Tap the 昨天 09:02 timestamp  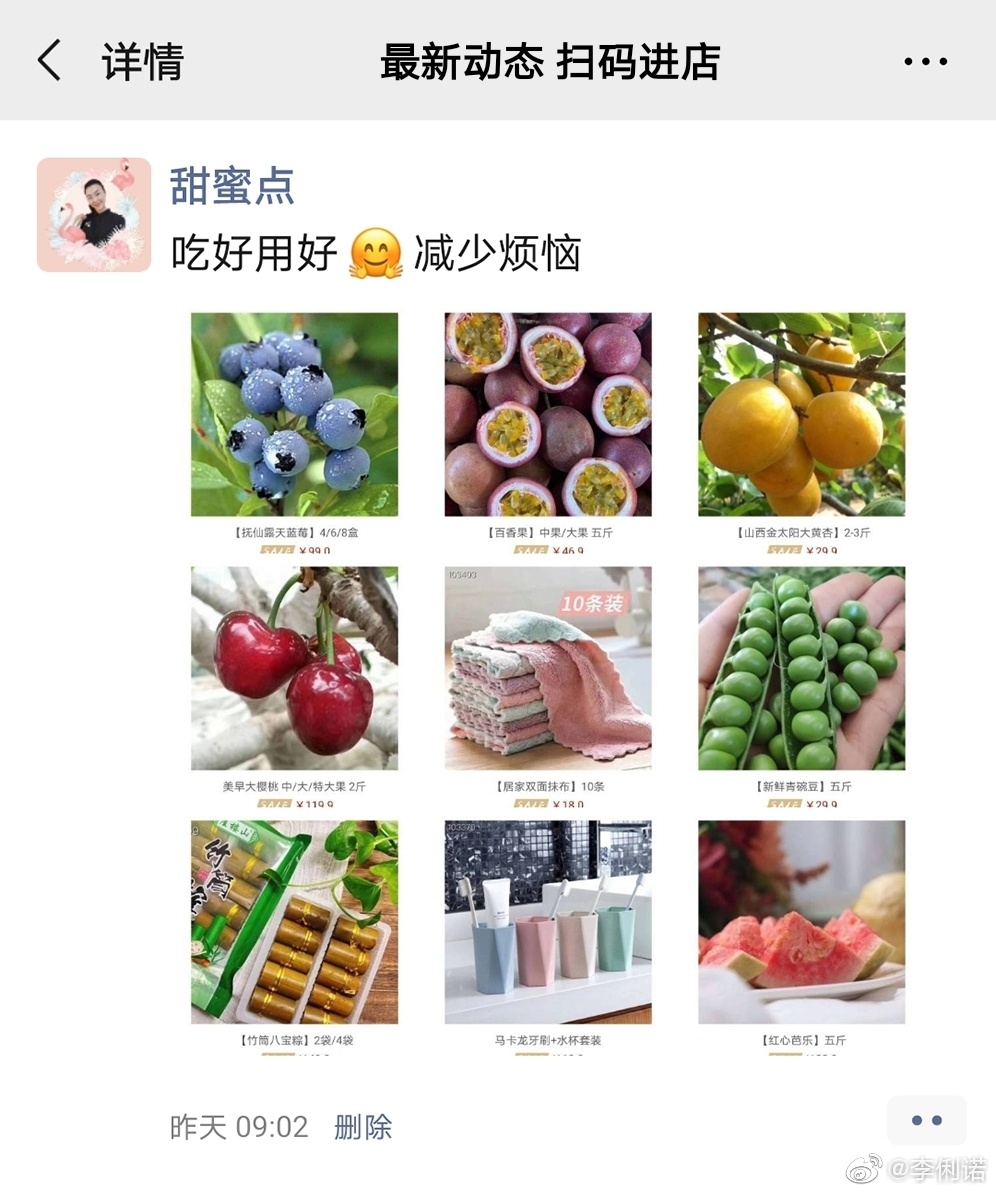click(x=237, y=1126)
